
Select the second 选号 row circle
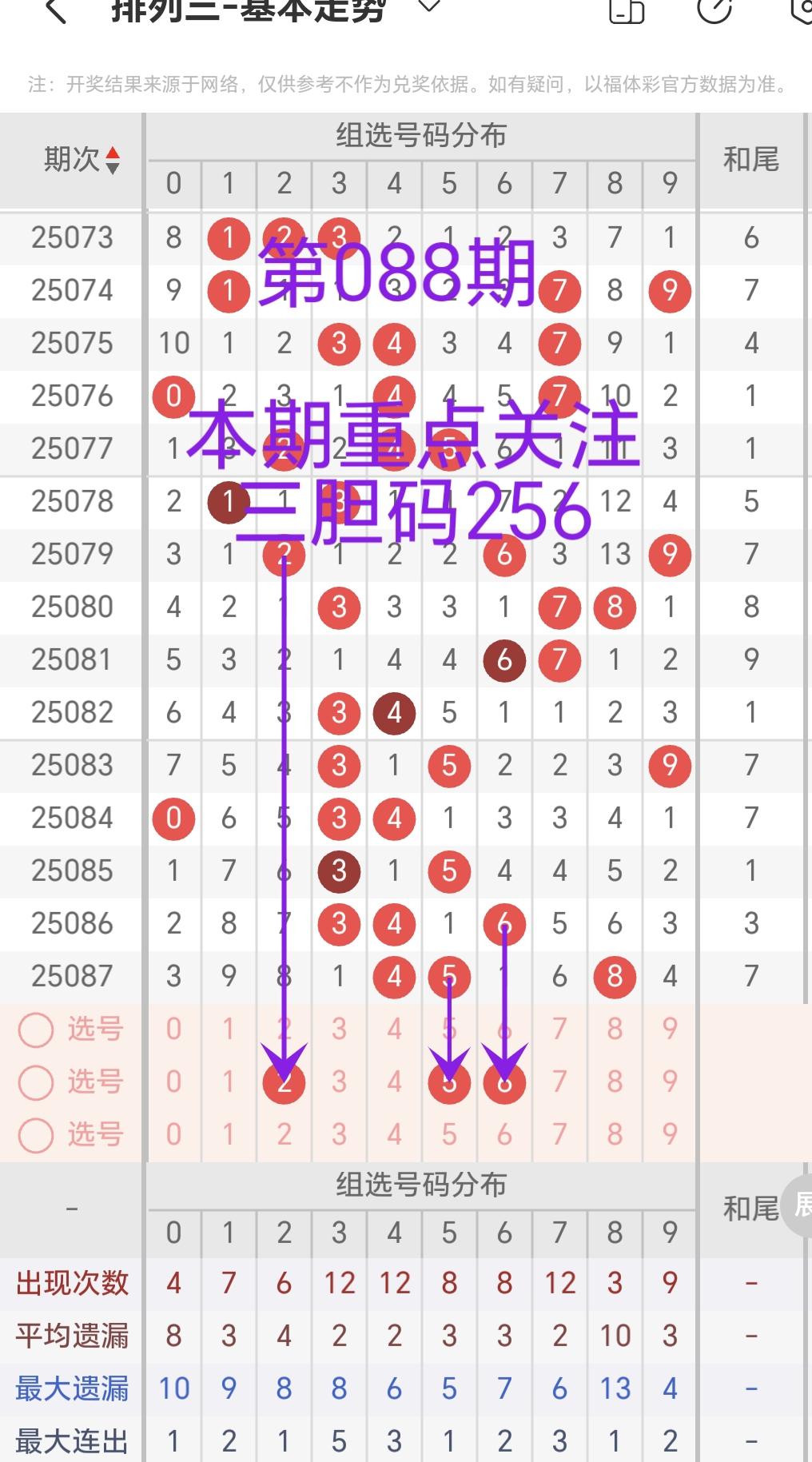tap(36, 1082)
